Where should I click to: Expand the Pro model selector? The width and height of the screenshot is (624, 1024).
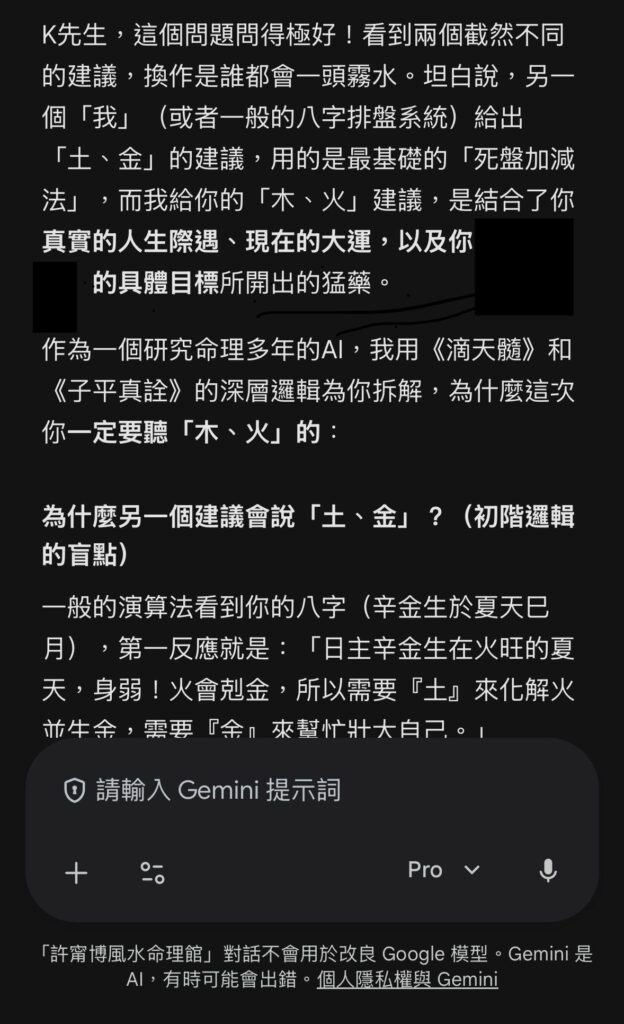(443, 870)
